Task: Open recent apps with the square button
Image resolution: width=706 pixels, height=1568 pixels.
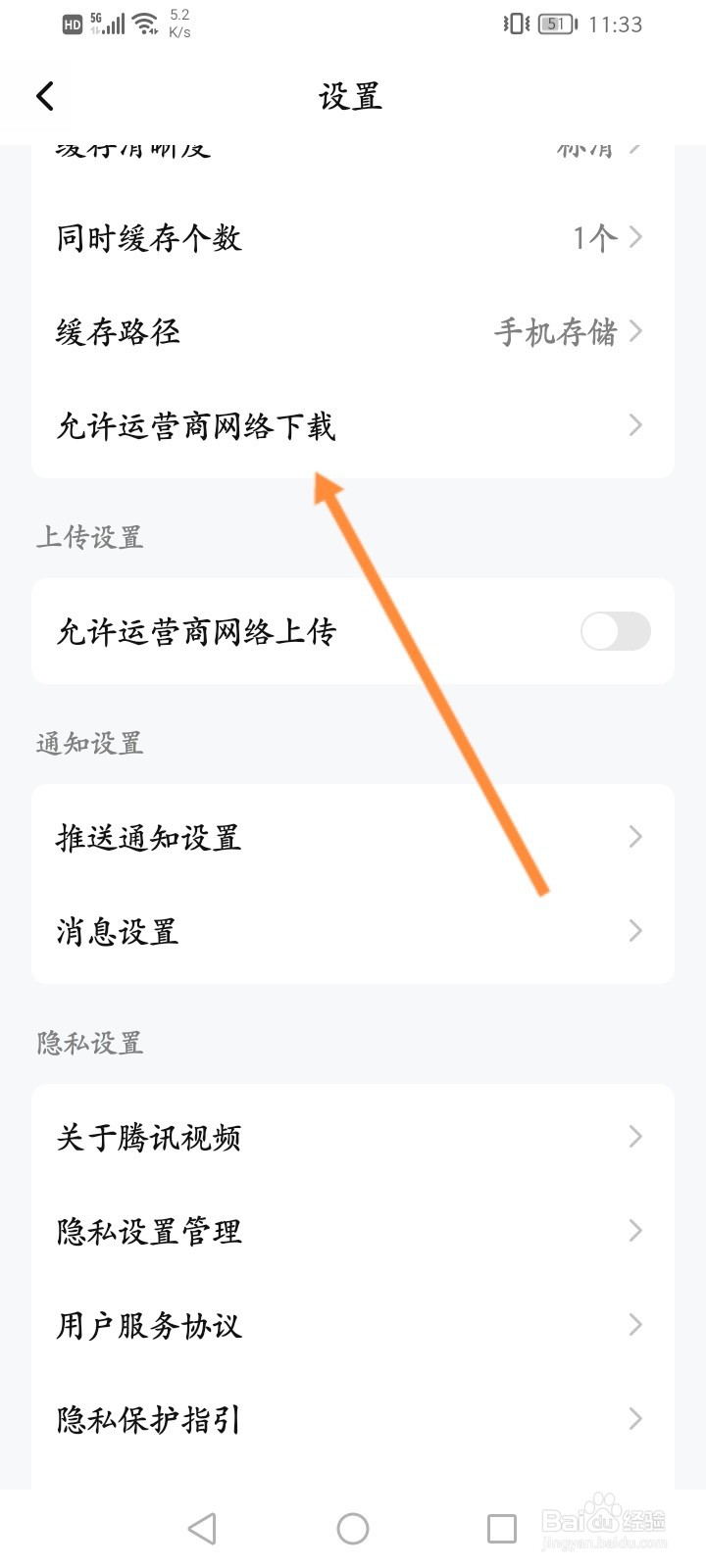Action: 501,1527
